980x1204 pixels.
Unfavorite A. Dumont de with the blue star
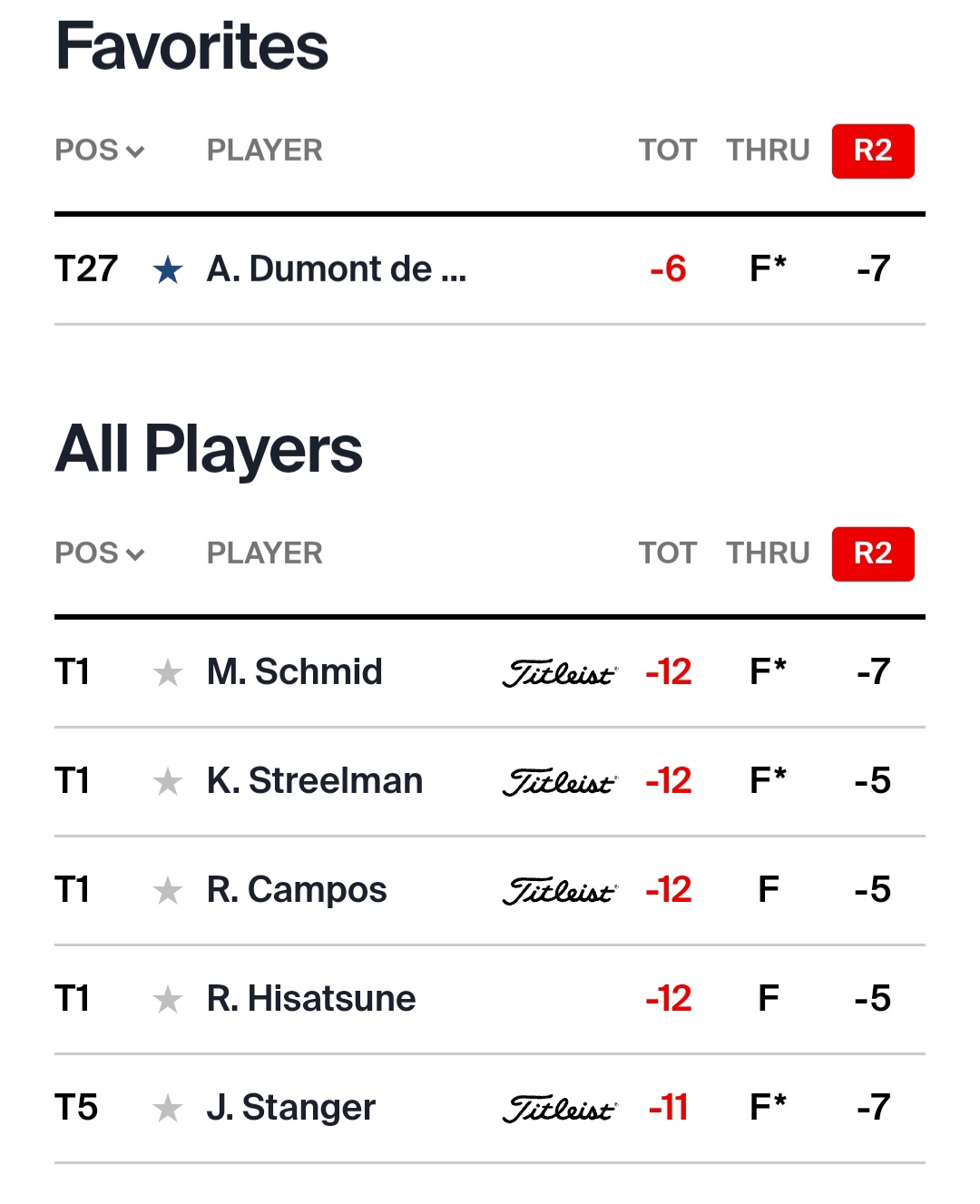pos(168,269)
